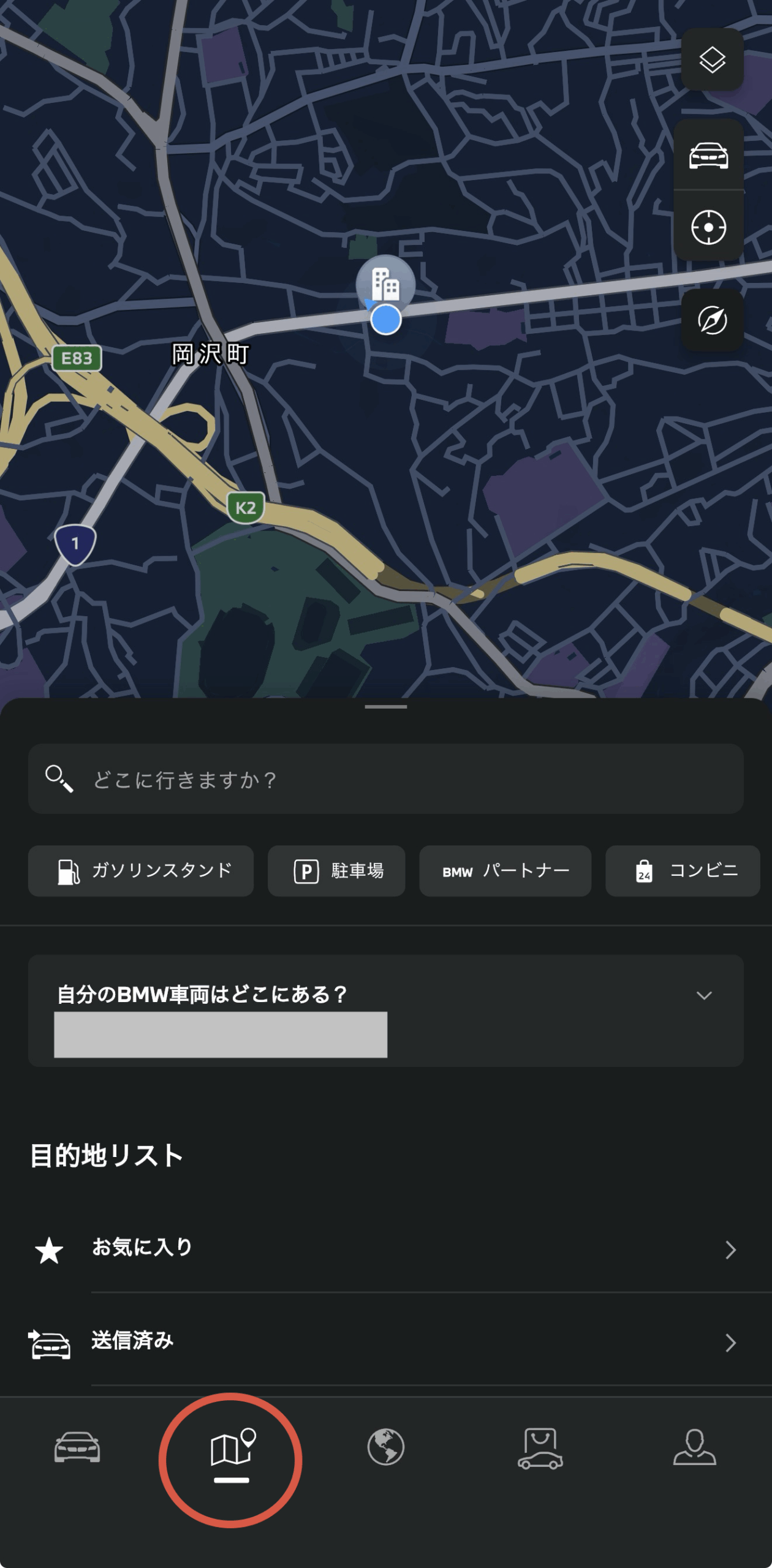Expand the 自分のBMW車両はどこにある？ card

tap(704, 995)
